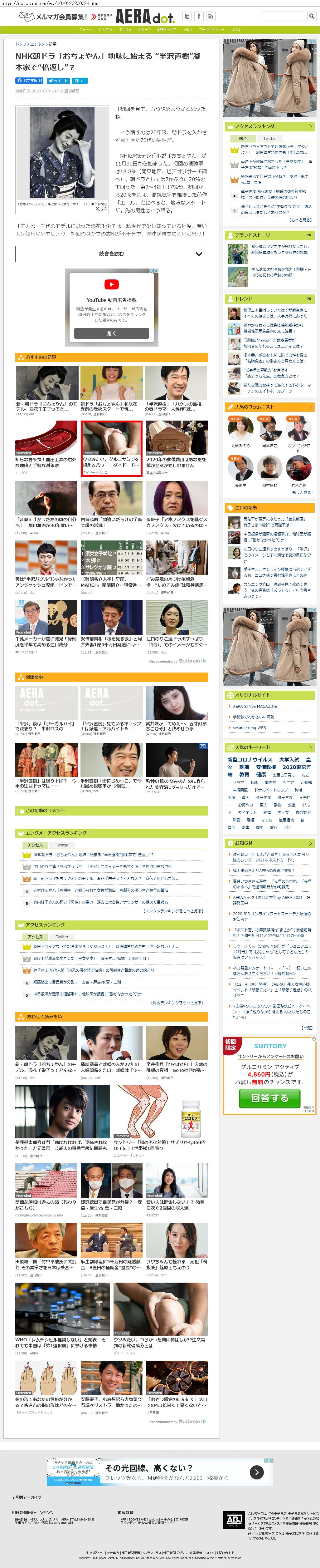Open AERA dot. Twitter page icon

187,17
